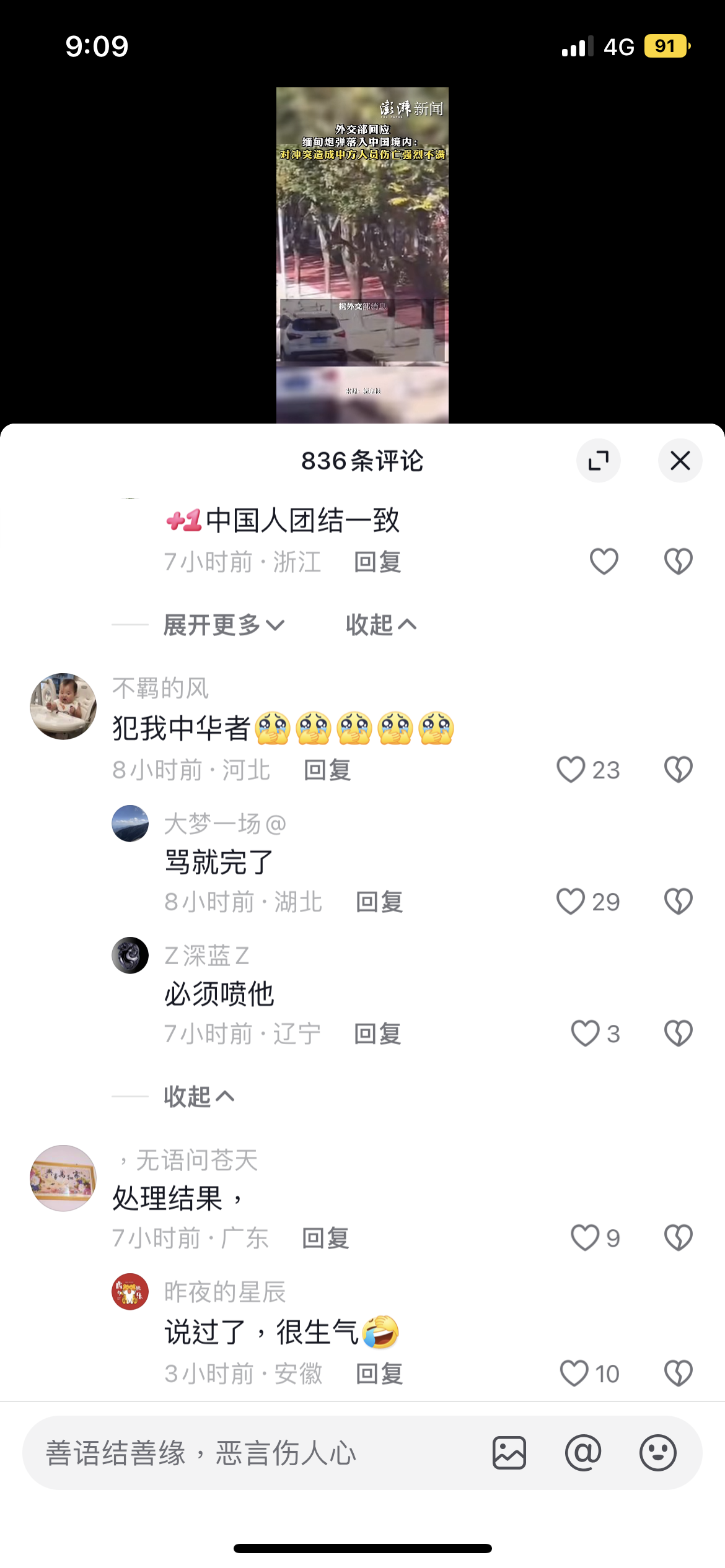Image resolution: width=725 pixels, height=1568 pixels.
Task: Expand the comments panel to full screen
Action: coord(599,461)
